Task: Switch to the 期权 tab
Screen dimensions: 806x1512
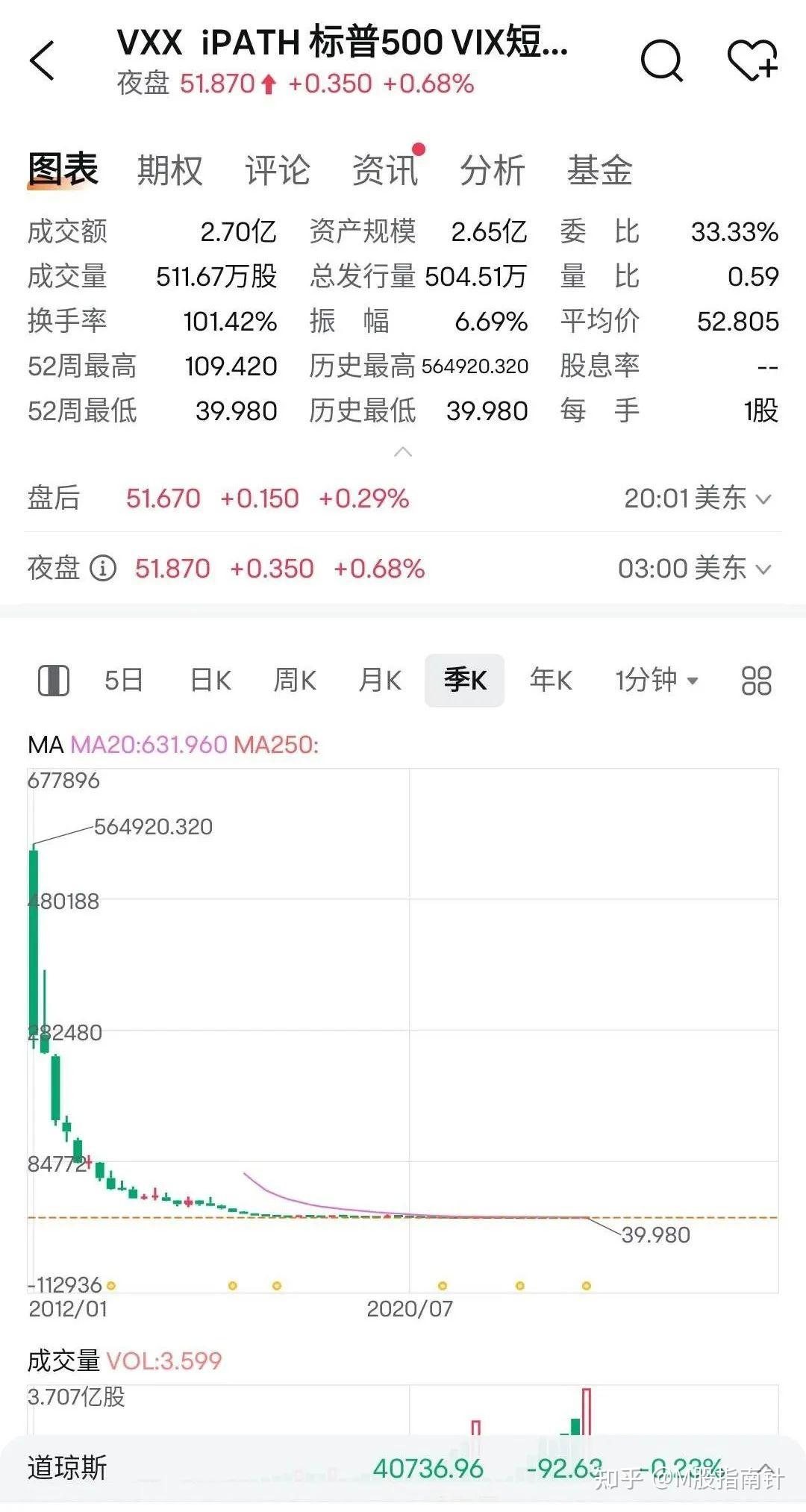Action: 168,171
